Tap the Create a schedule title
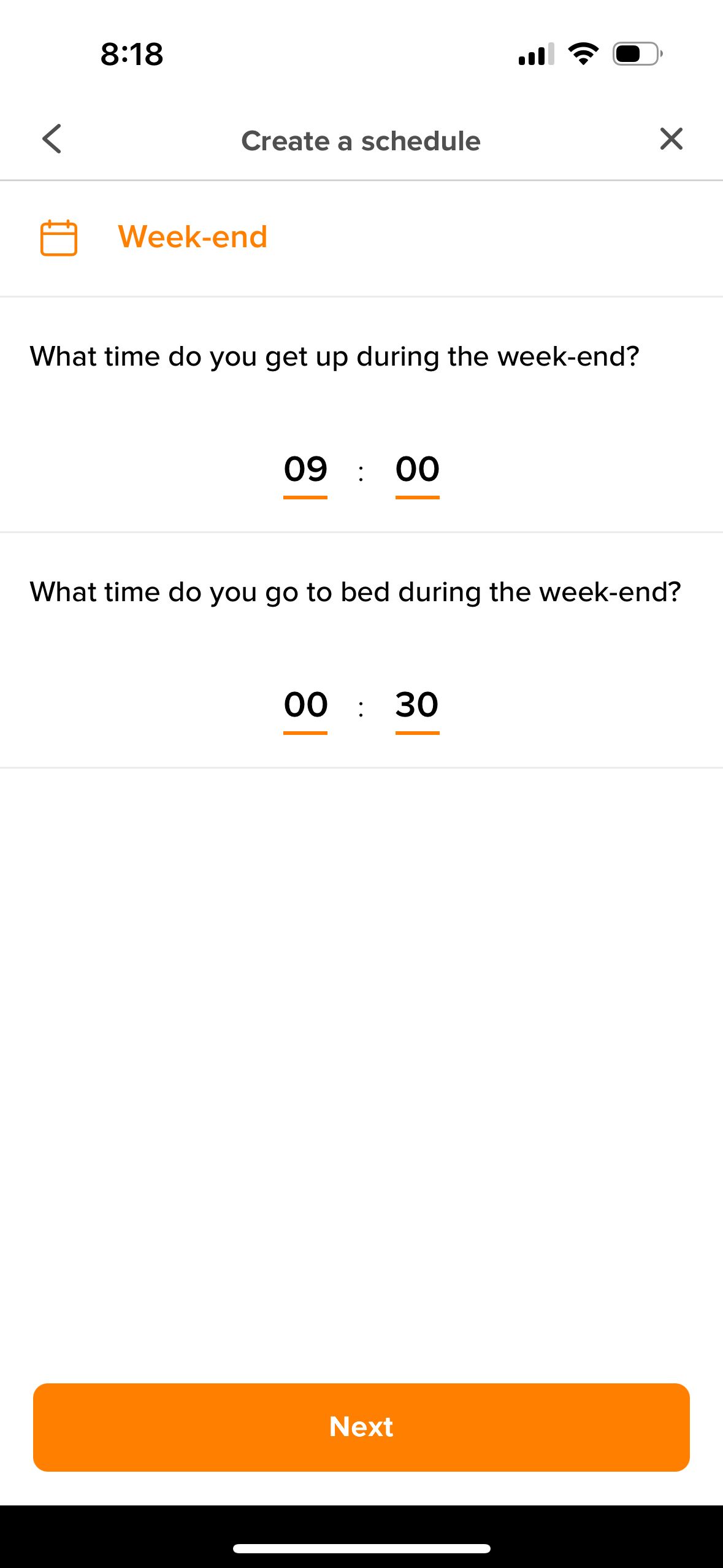723x1568 pixels. click(x=361, y=140)
